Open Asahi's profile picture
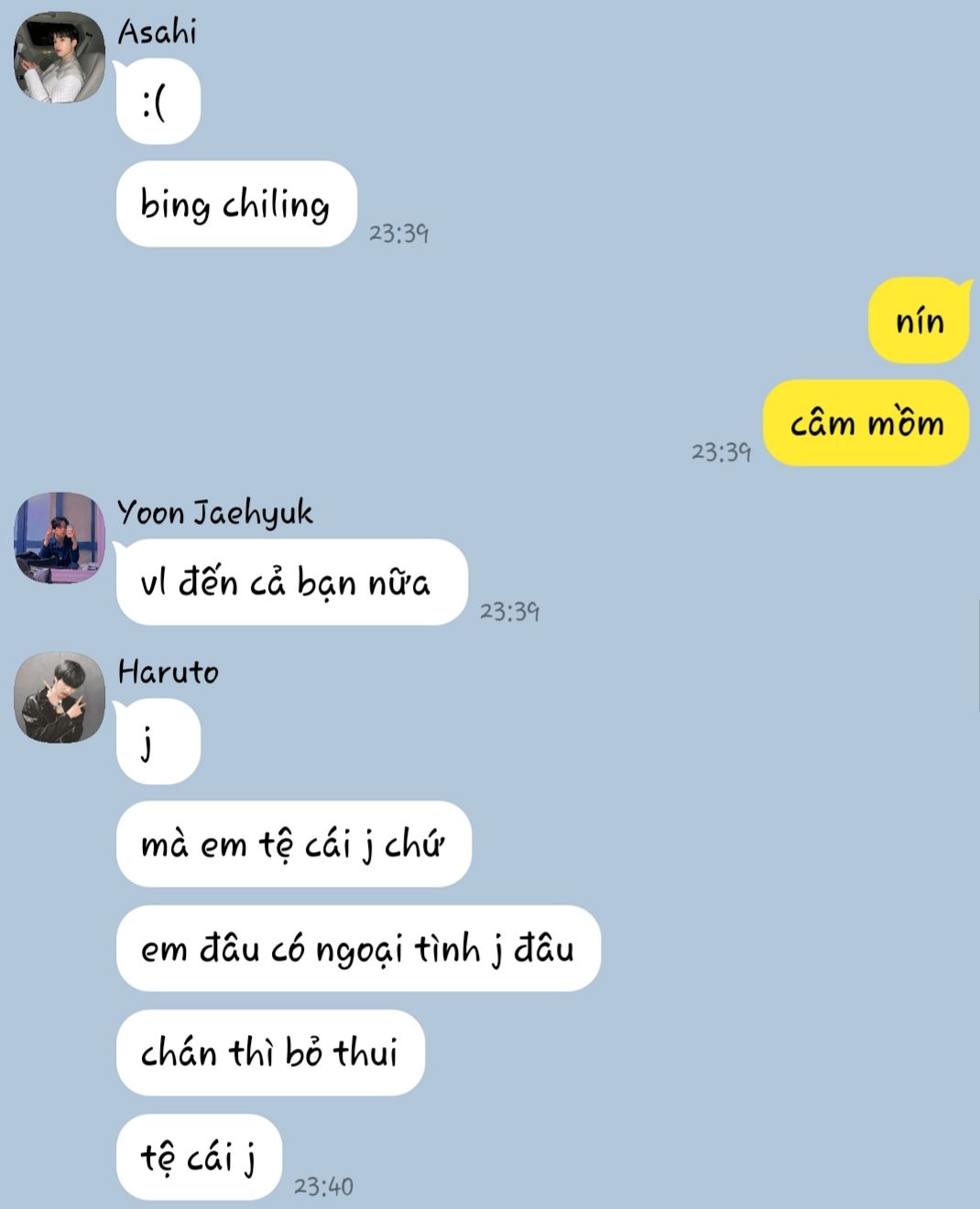This screenshot has width=980, height=1209. click(x=60, y=58)
